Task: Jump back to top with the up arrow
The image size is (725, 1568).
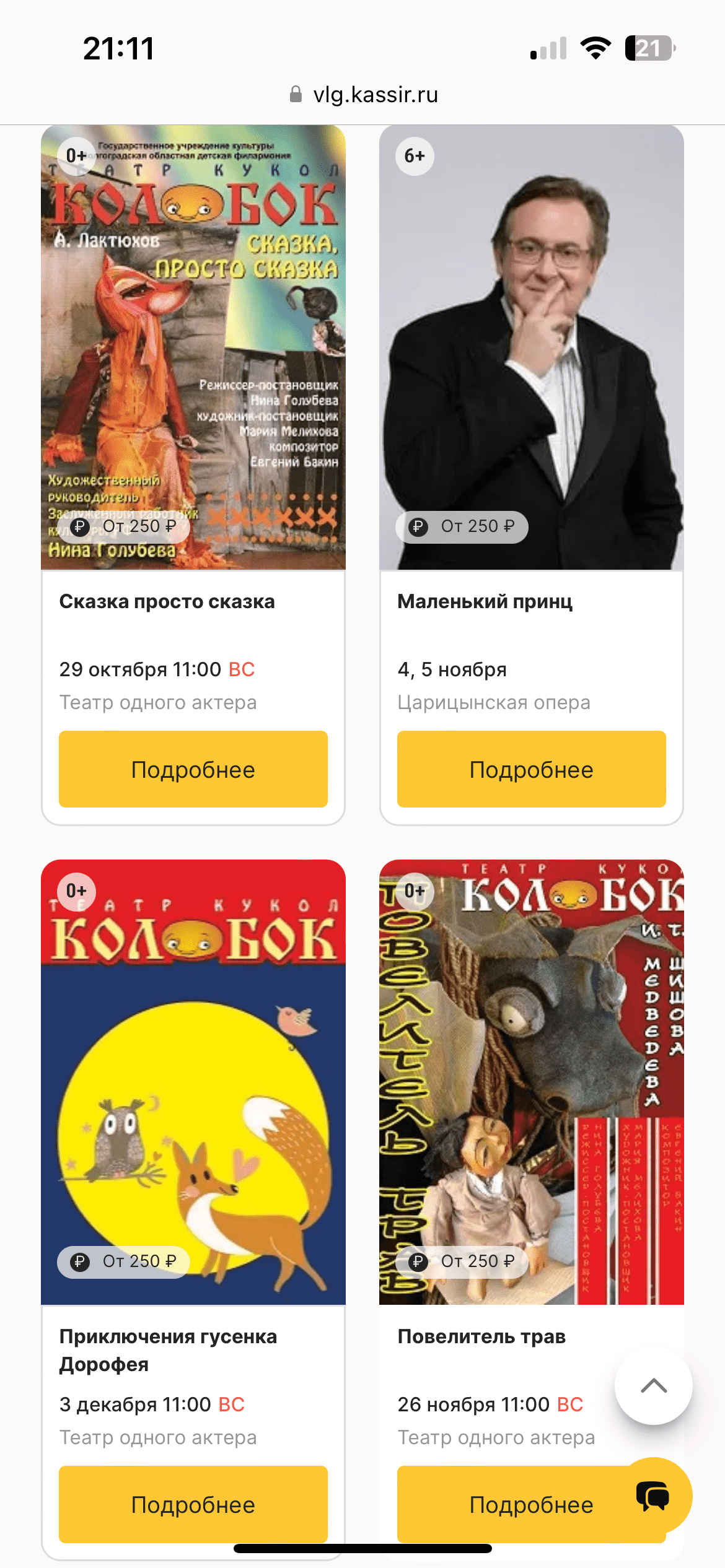Action: click(x=653, y=1386)
